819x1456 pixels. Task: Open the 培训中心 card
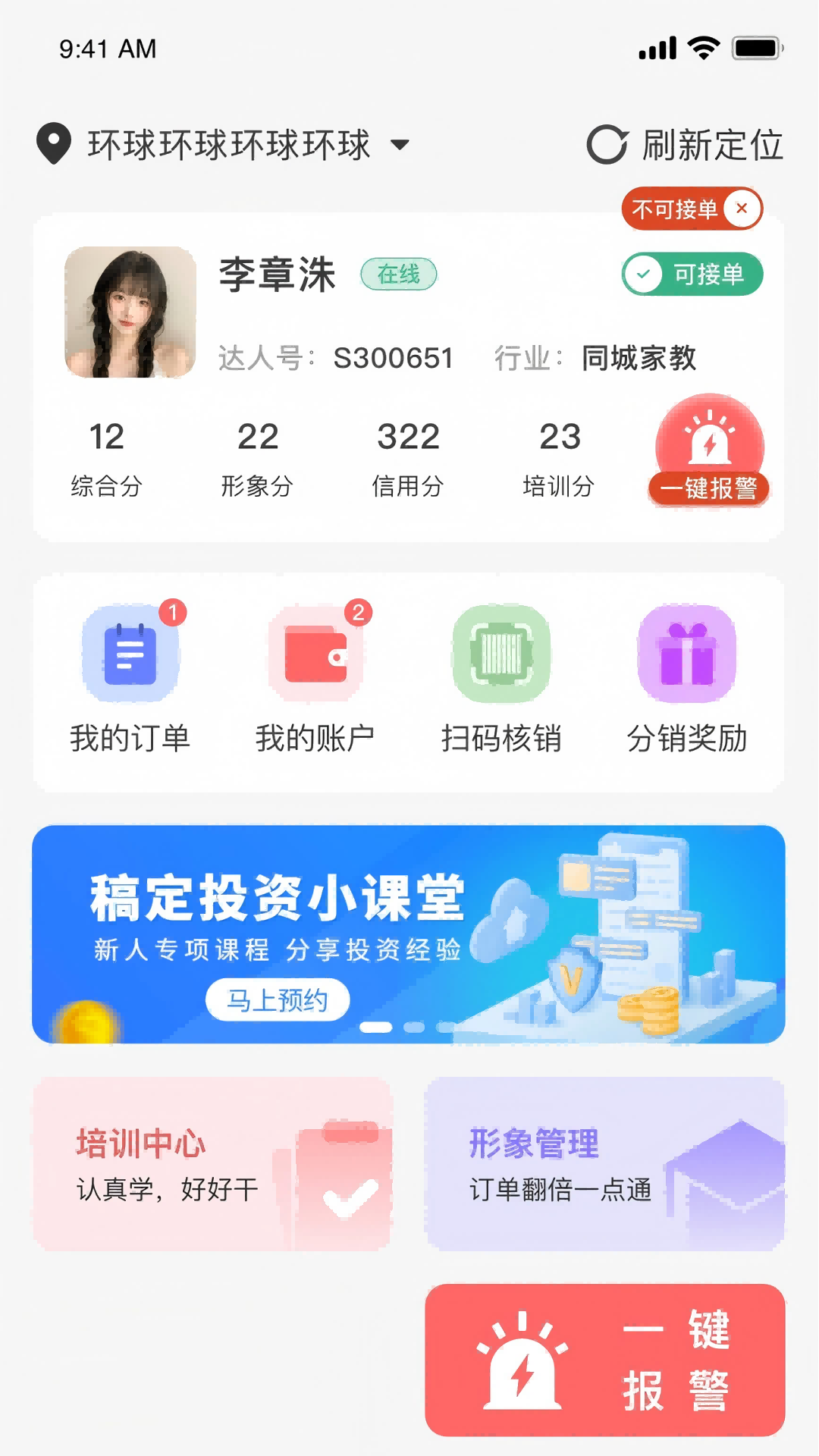click(x=212, y=1164)
